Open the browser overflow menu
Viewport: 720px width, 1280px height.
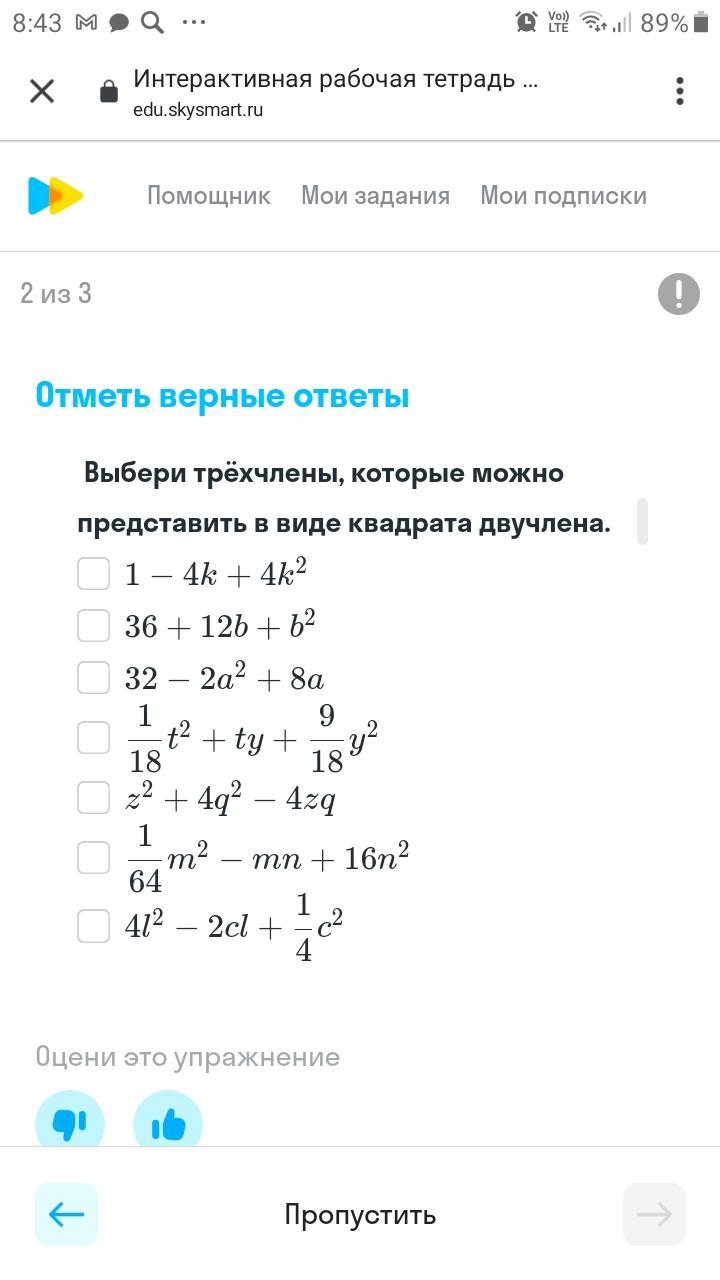click(x=680, y=92)
